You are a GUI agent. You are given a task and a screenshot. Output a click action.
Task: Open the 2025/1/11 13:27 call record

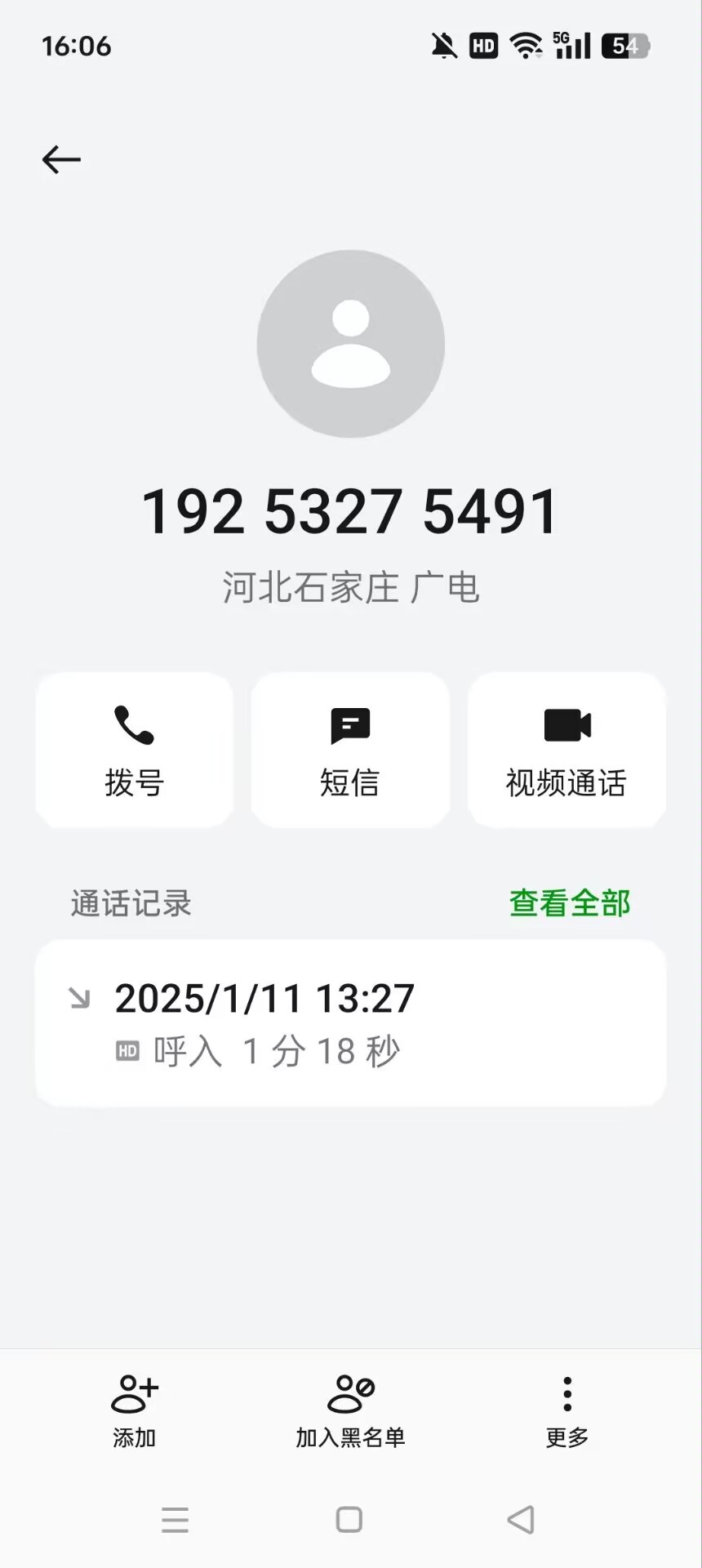coord(350,1022)
